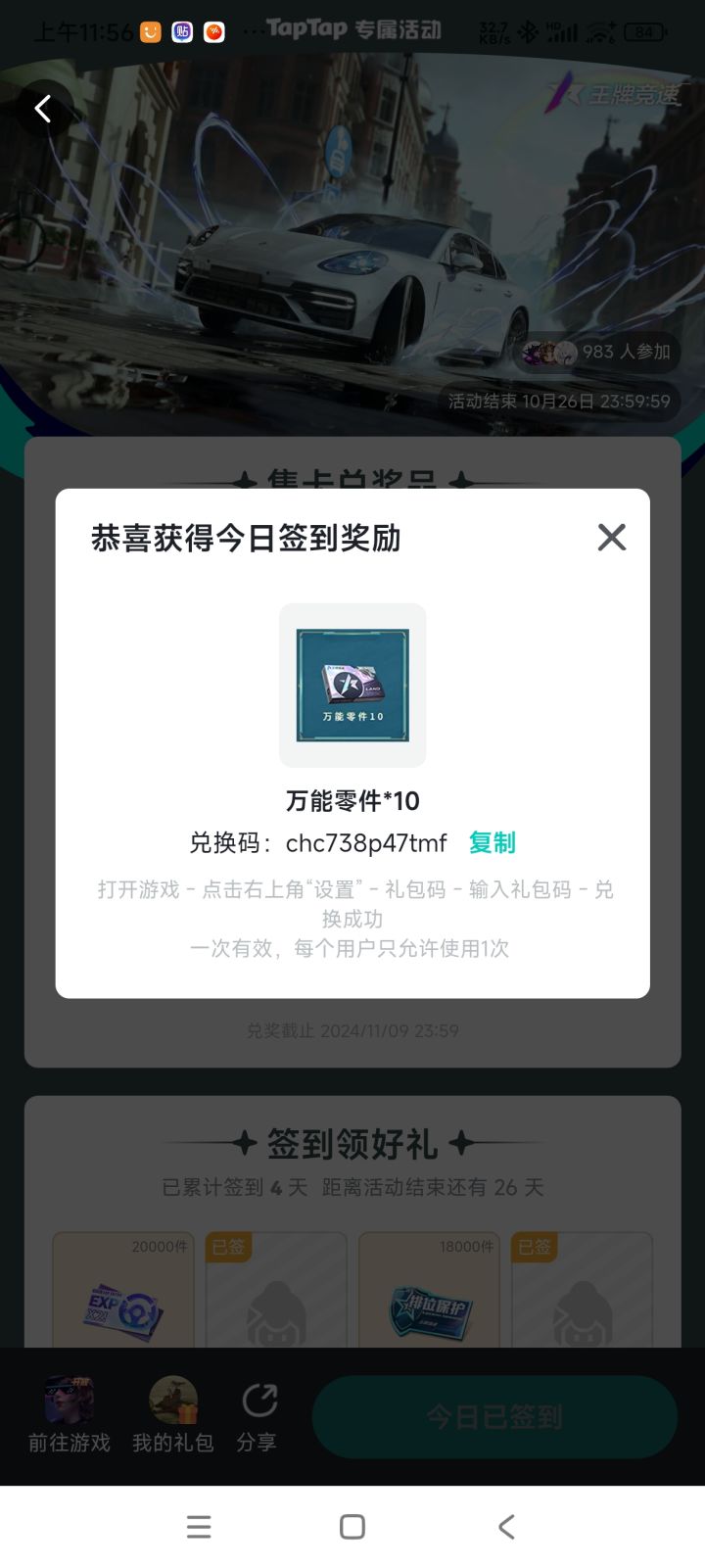Select the redemption code chc738p47tmf

366,842
